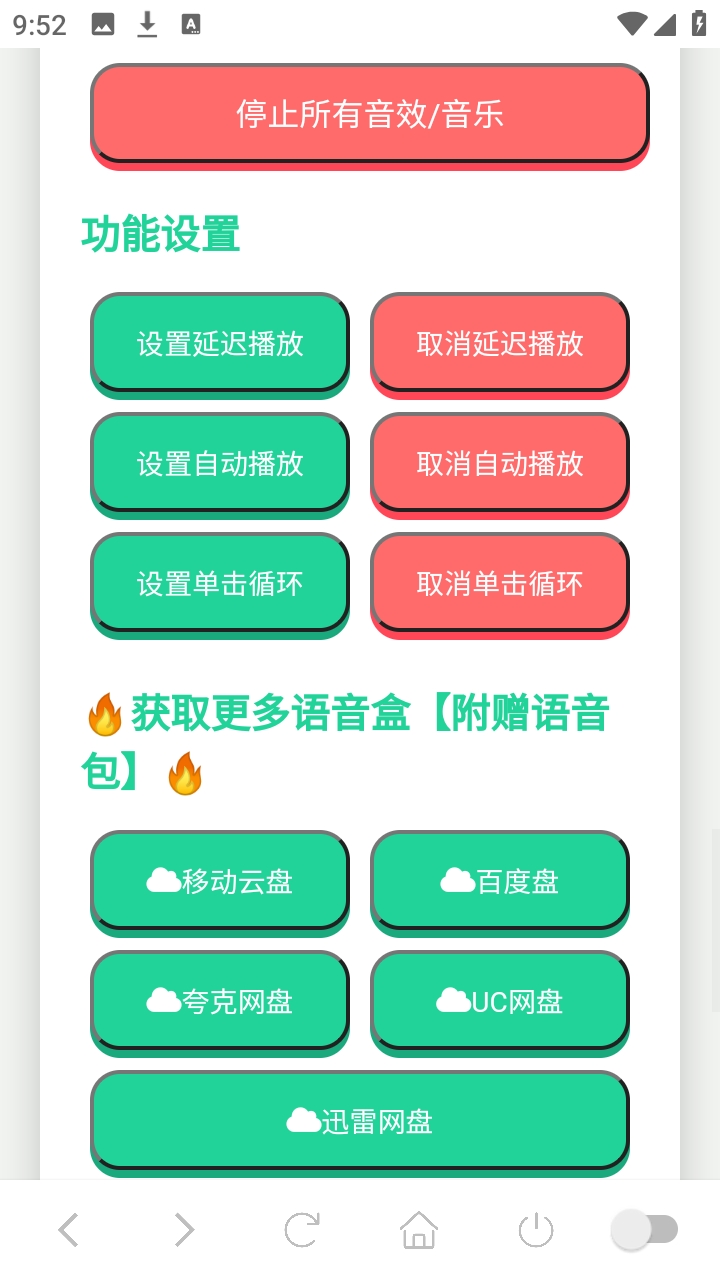
Task: Go back with the left arrow
Action: click(68, 1229)
